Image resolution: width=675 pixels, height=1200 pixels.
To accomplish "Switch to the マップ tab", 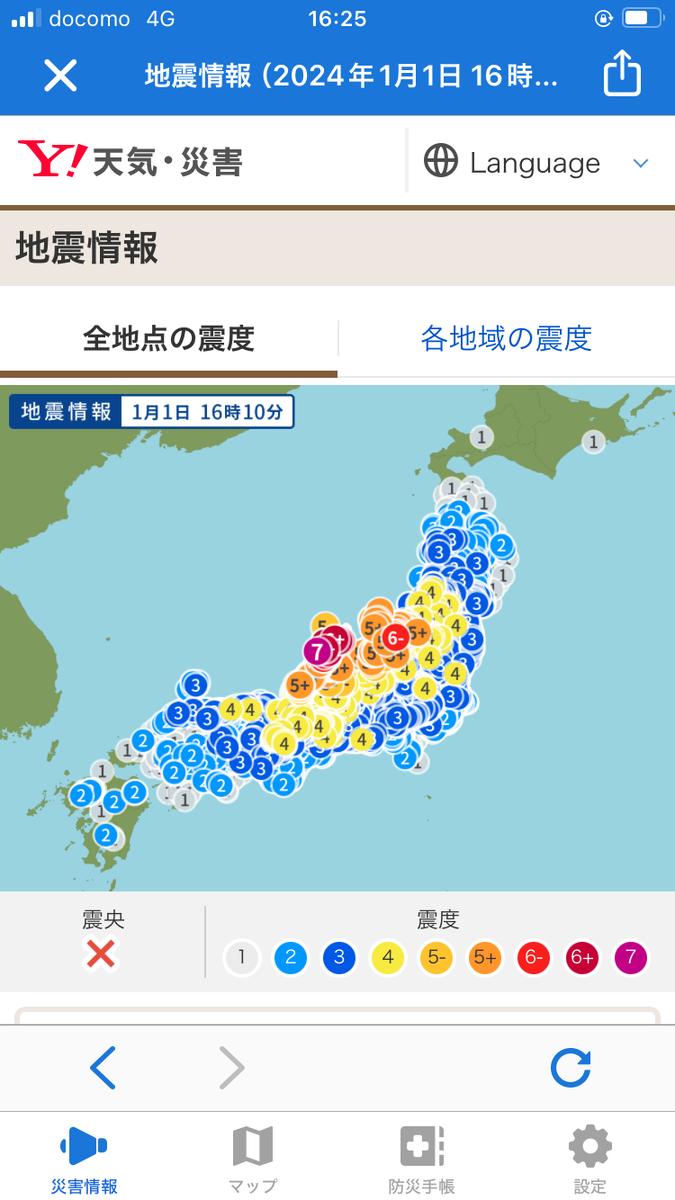I will point(253,1158).
